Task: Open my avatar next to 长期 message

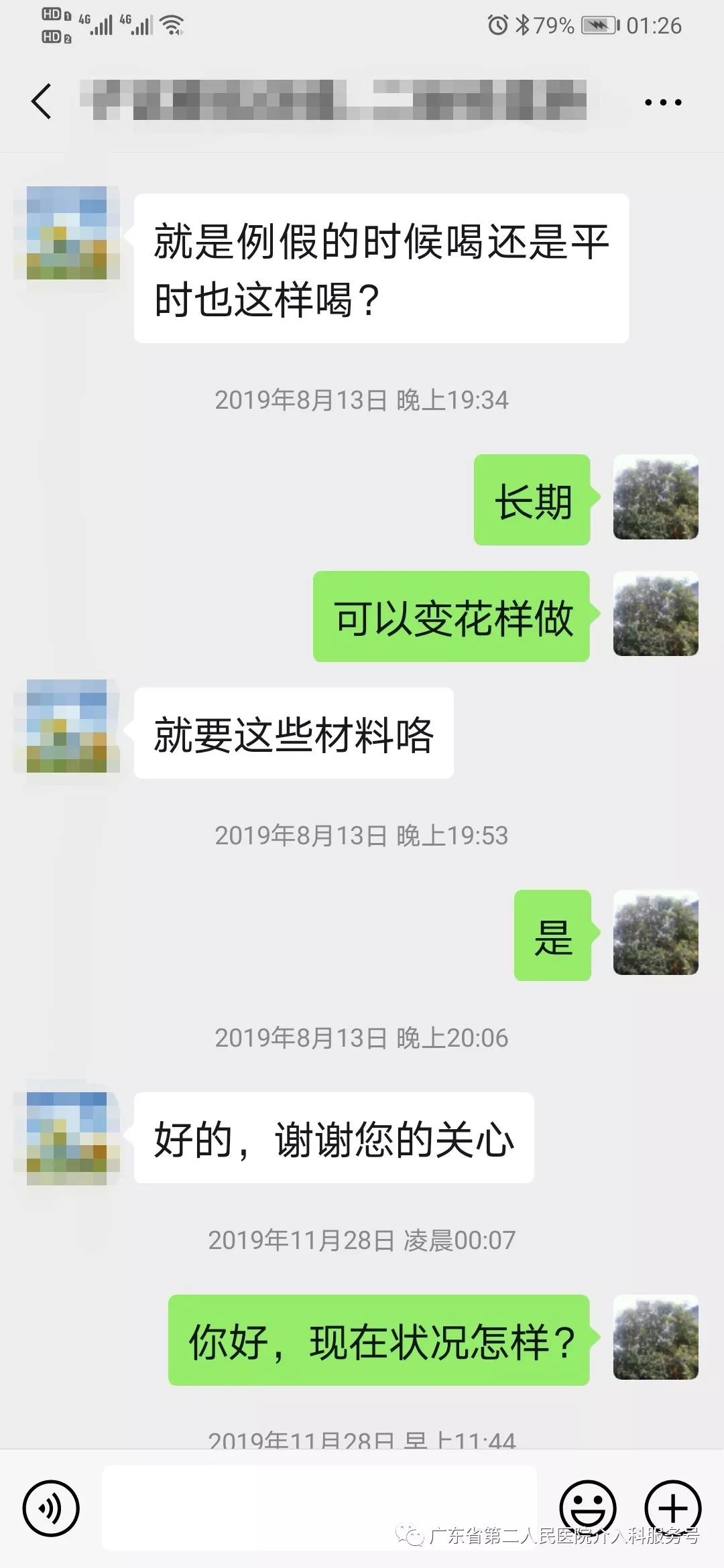Action: [x=655, y=497]
